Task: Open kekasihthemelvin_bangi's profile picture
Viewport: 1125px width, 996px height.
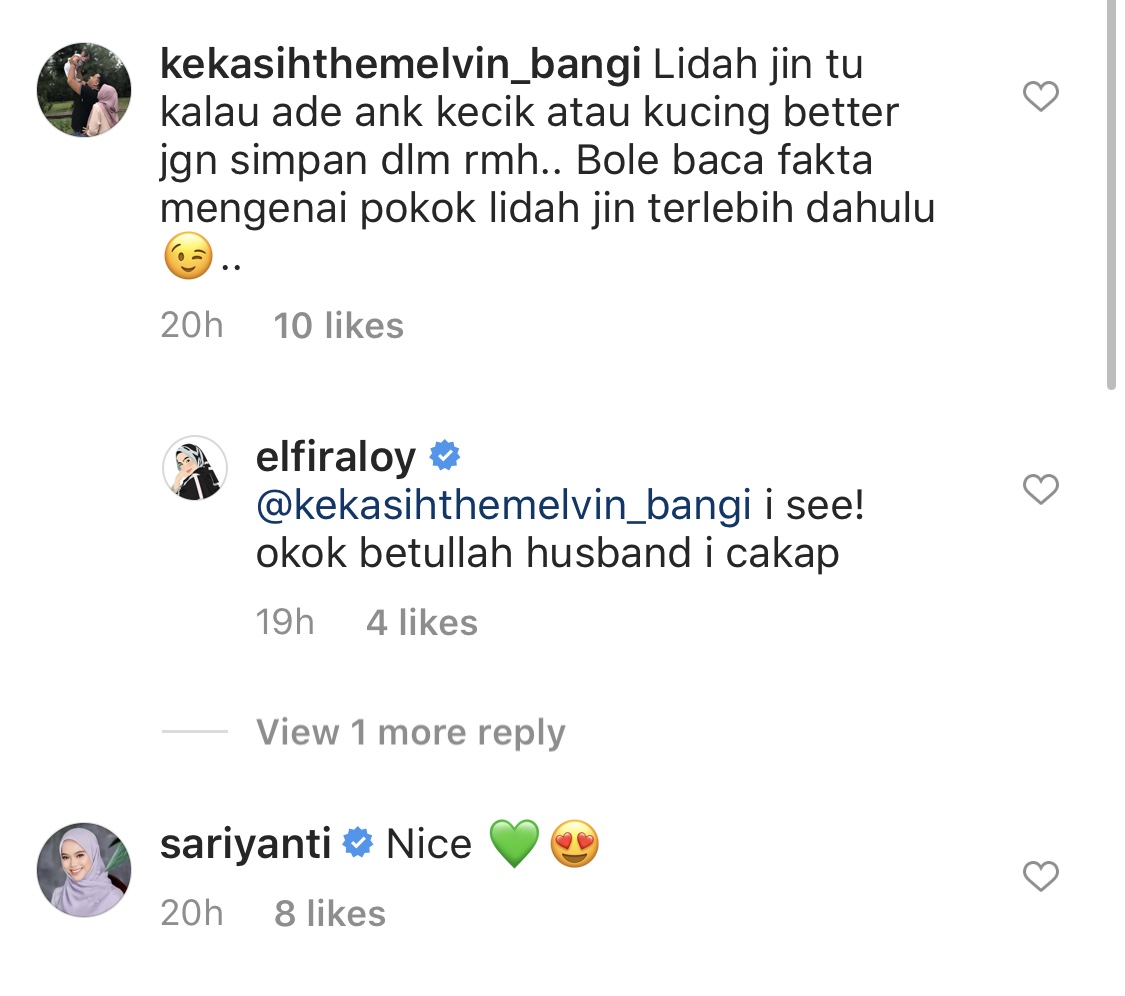Action: click(x=84, y=90)
